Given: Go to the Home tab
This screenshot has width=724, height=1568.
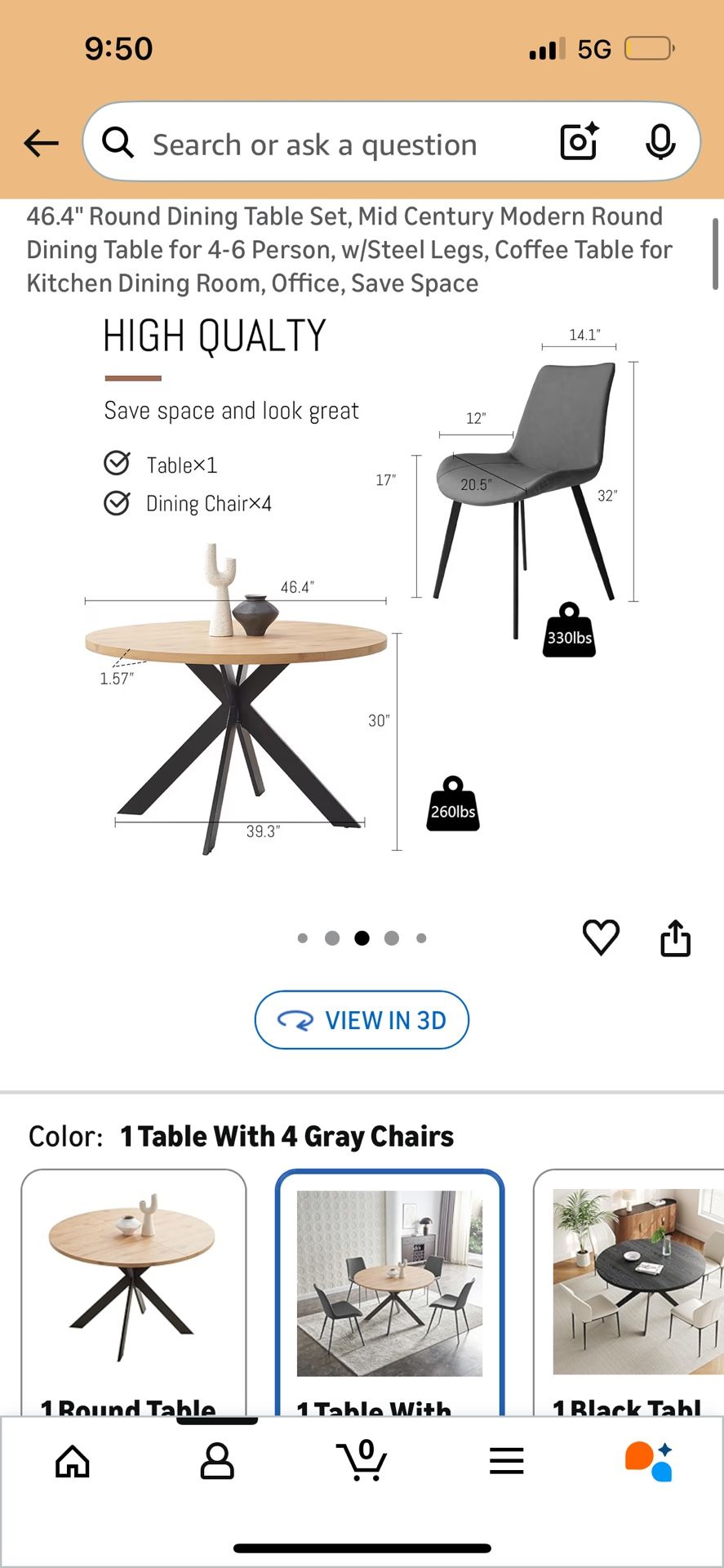Looking at the screenshot, I should [73, 1461].
